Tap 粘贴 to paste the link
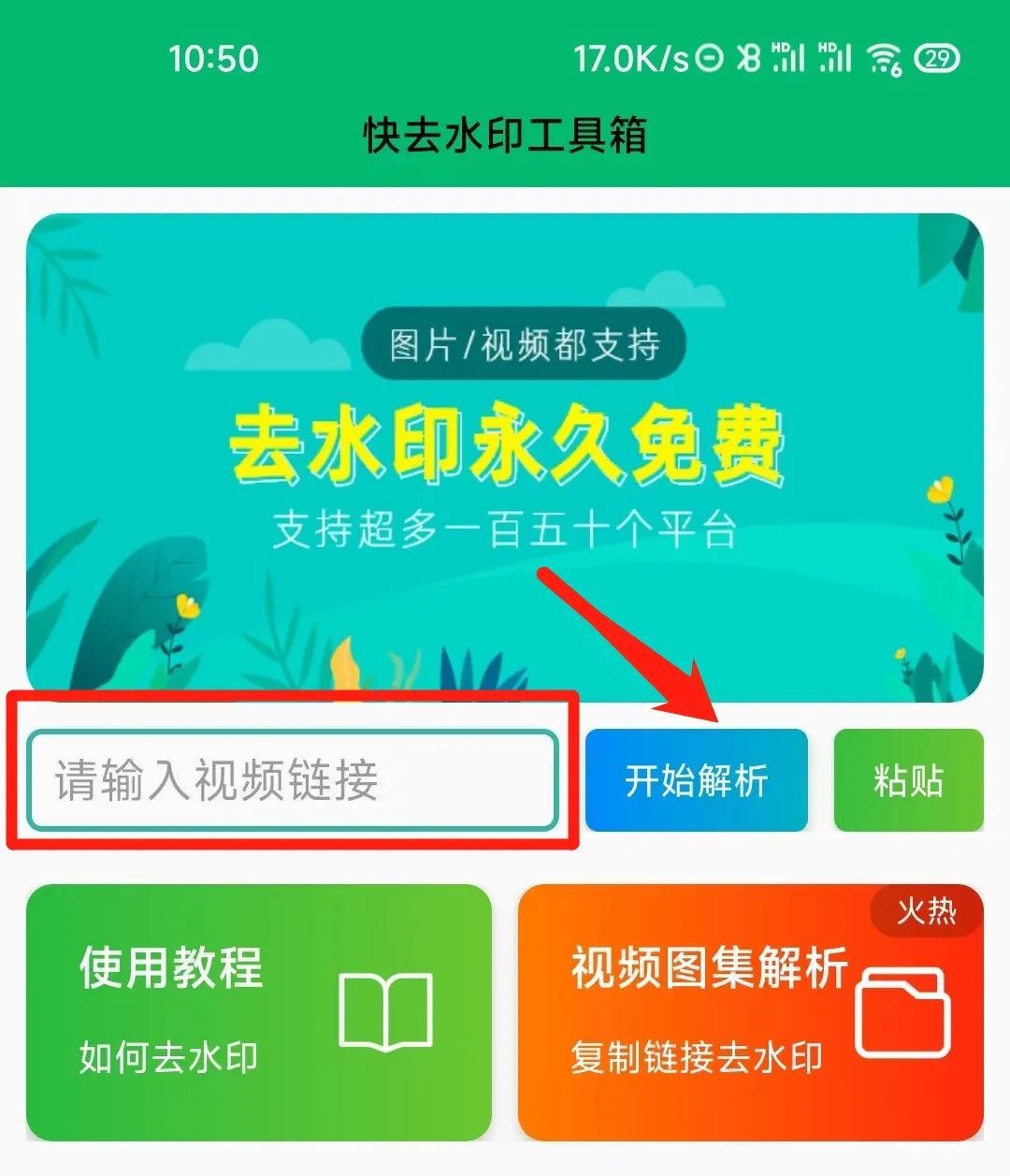Viewport: 1010px width, 1176px height. tap(908, 780)
